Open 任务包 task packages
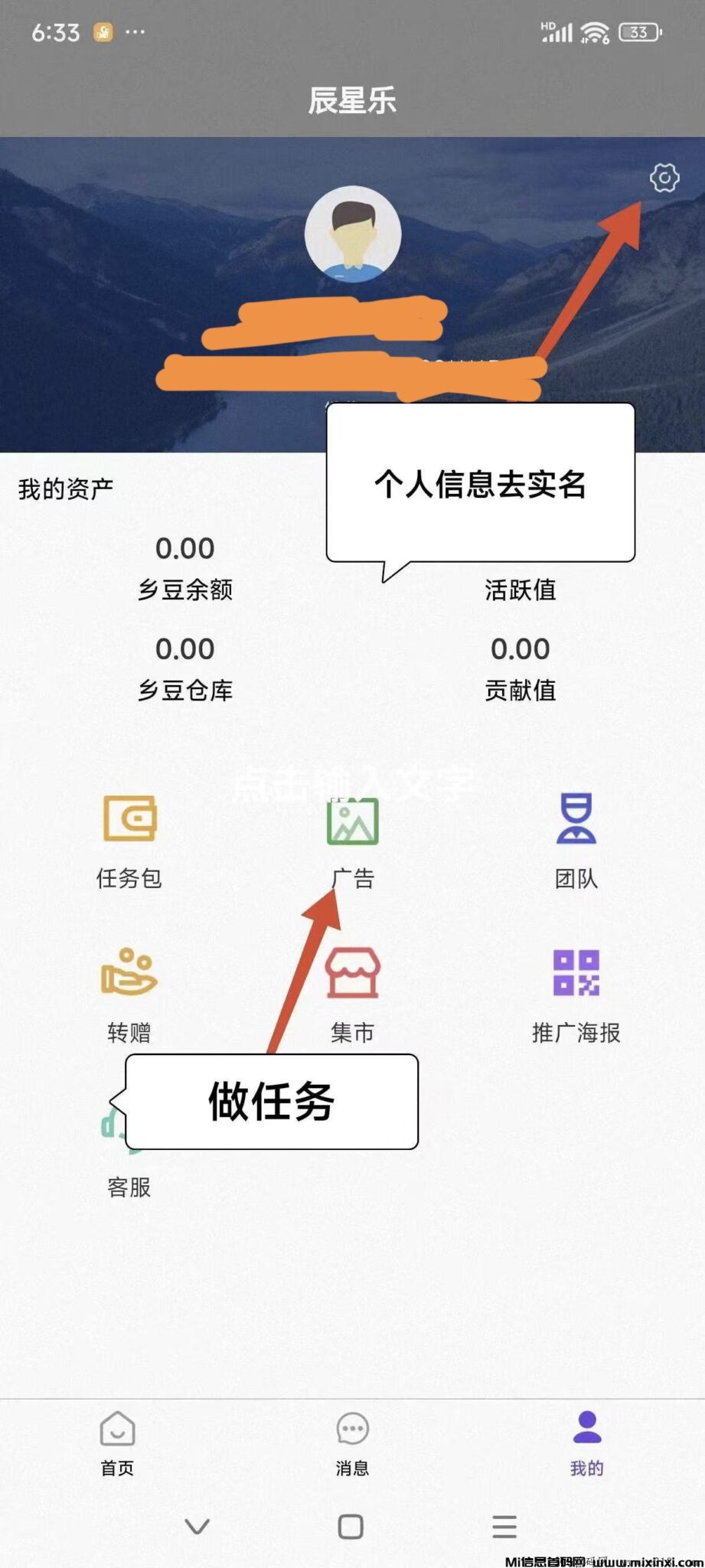The image size is (705, 1568). 129,840
